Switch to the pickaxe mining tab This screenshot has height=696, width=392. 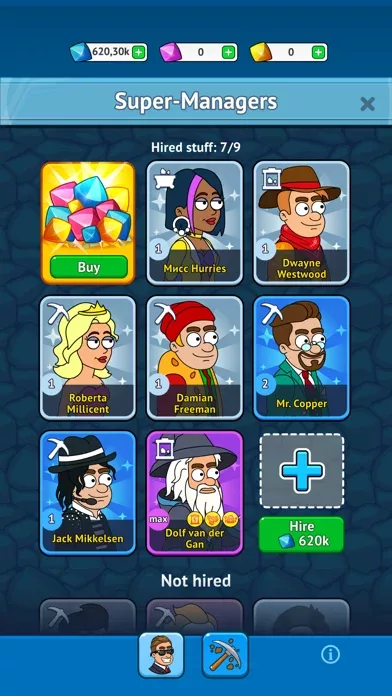(x=225, y=655)
